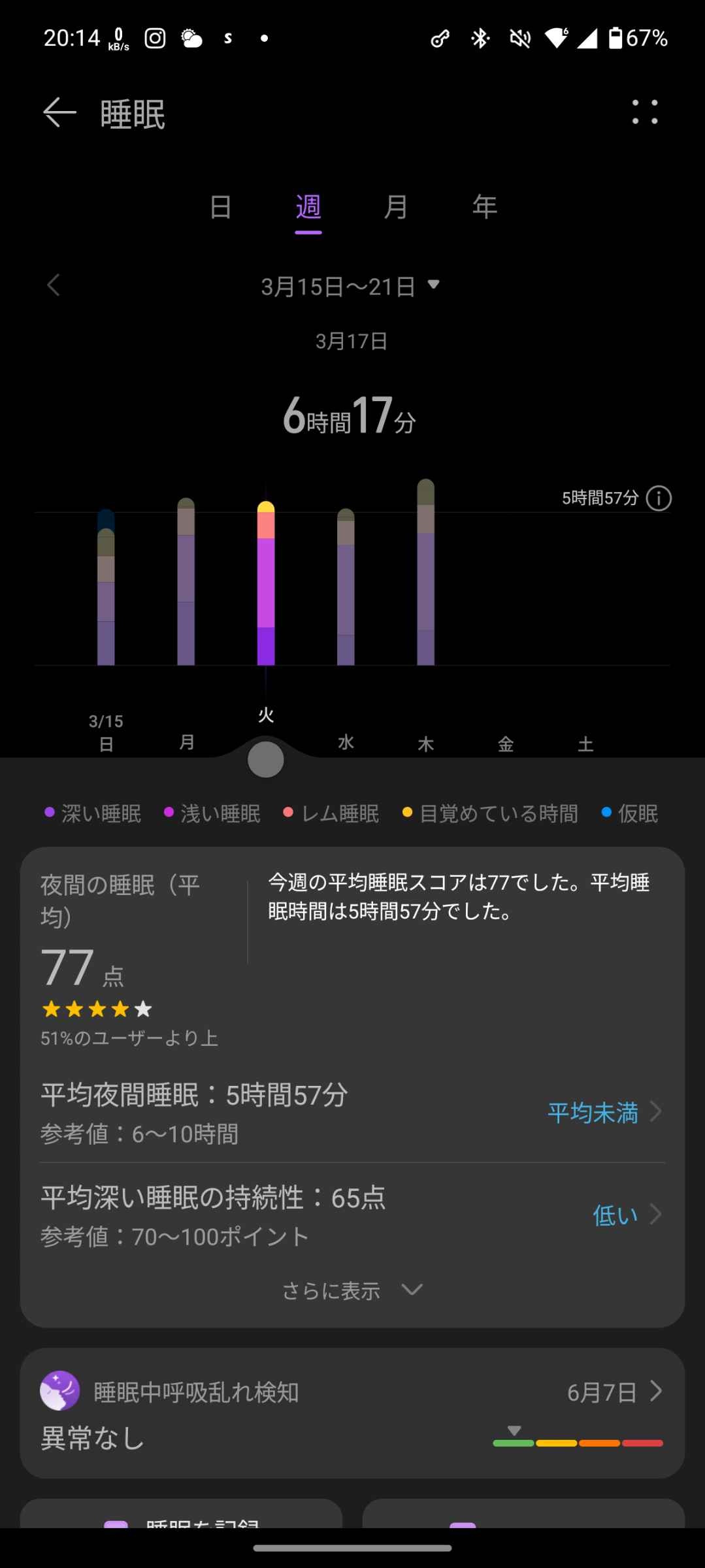Screen dimensions: 705x1568
Task: Go to the previous week
Action: click(x=54, y=286)
